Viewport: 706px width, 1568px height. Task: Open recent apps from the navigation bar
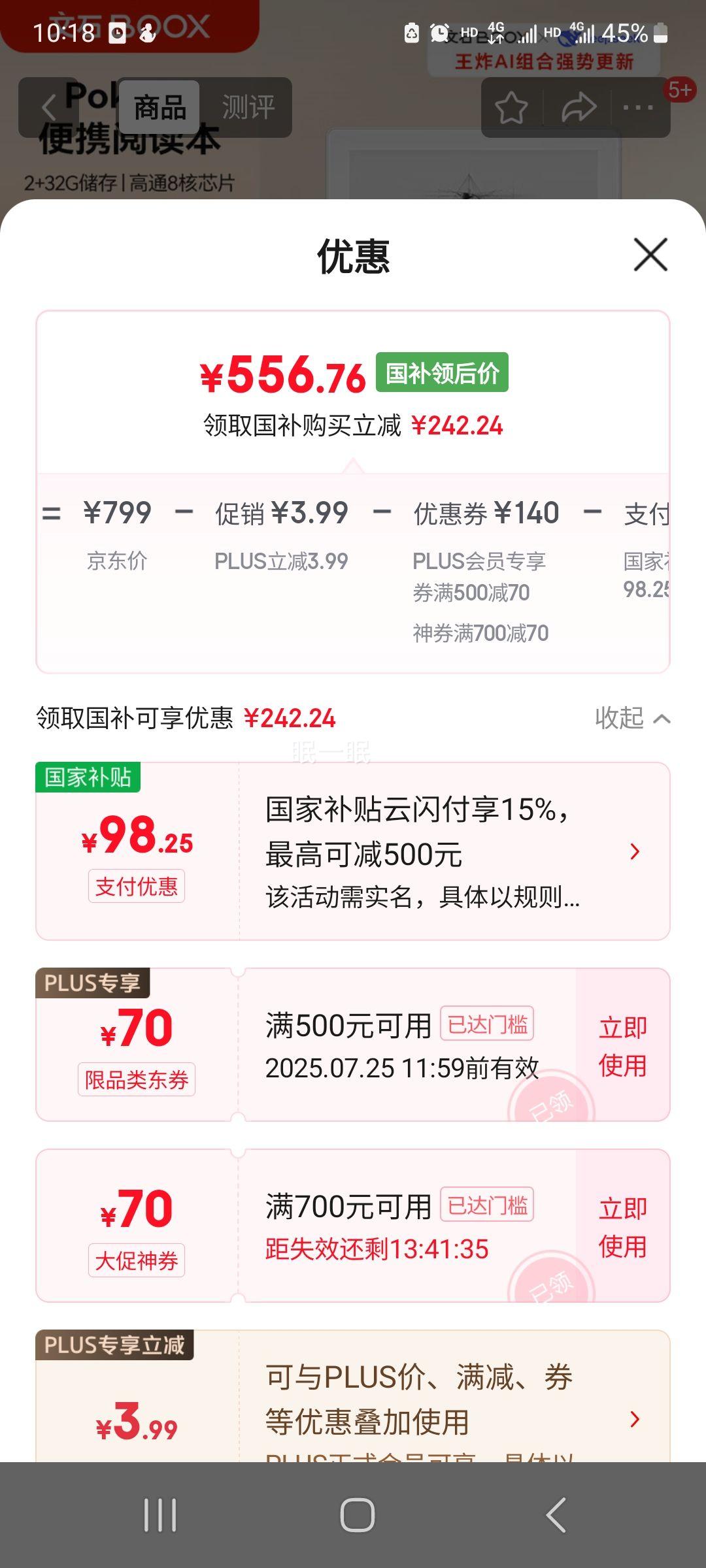159,1515
